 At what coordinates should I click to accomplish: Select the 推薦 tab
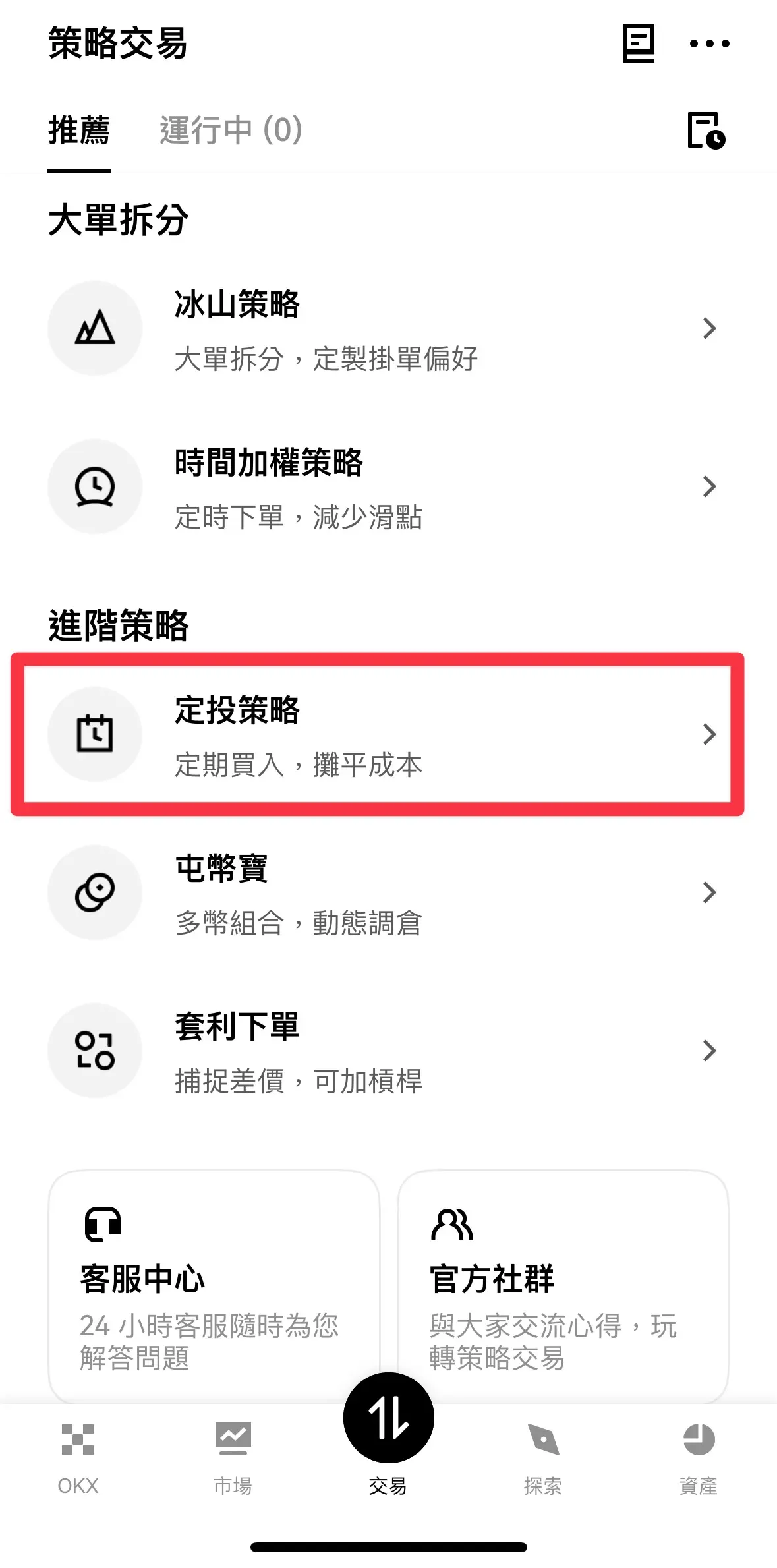tap(79, 130)
